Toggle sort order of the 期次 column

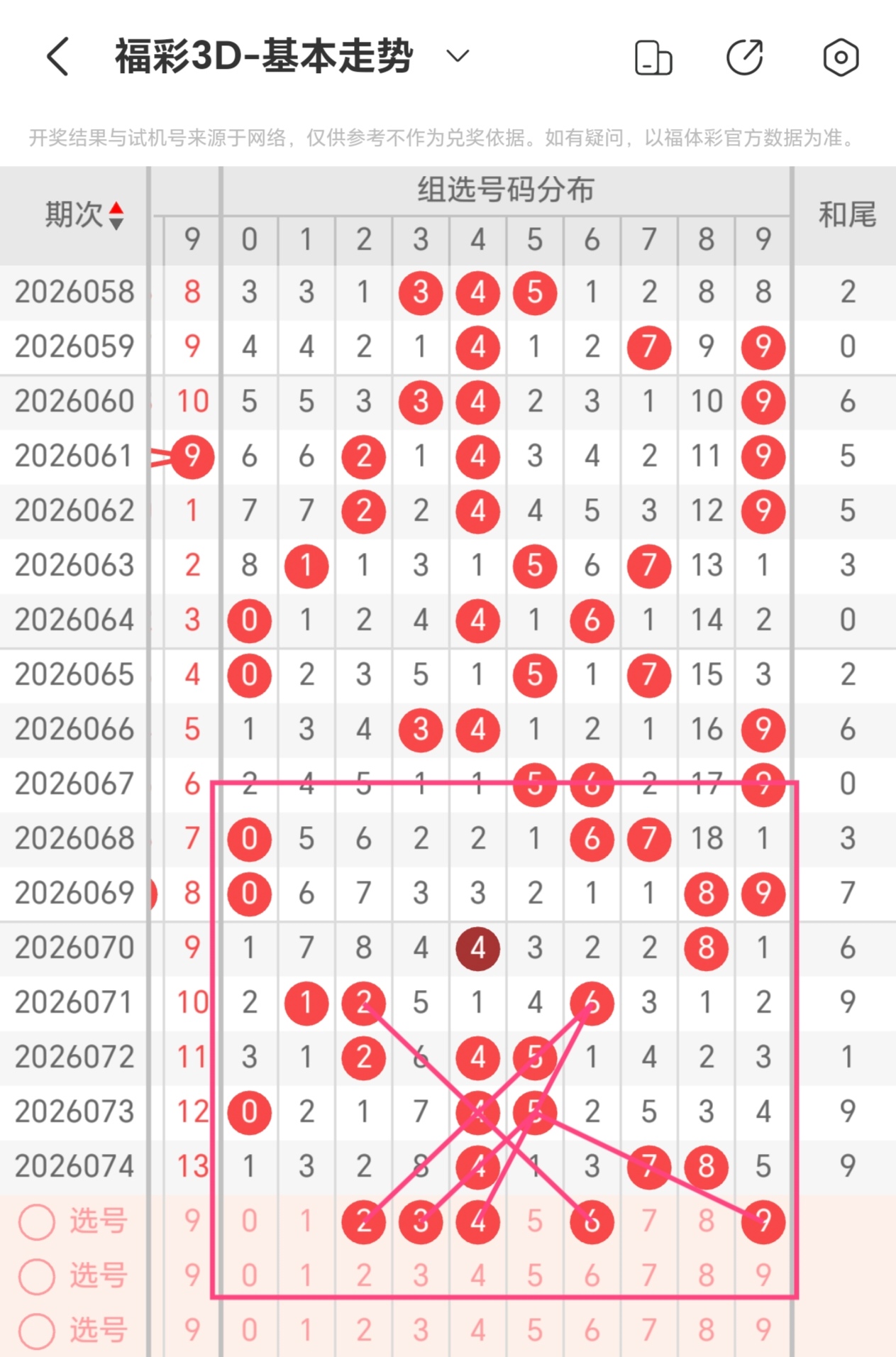(x=116, y=215)
